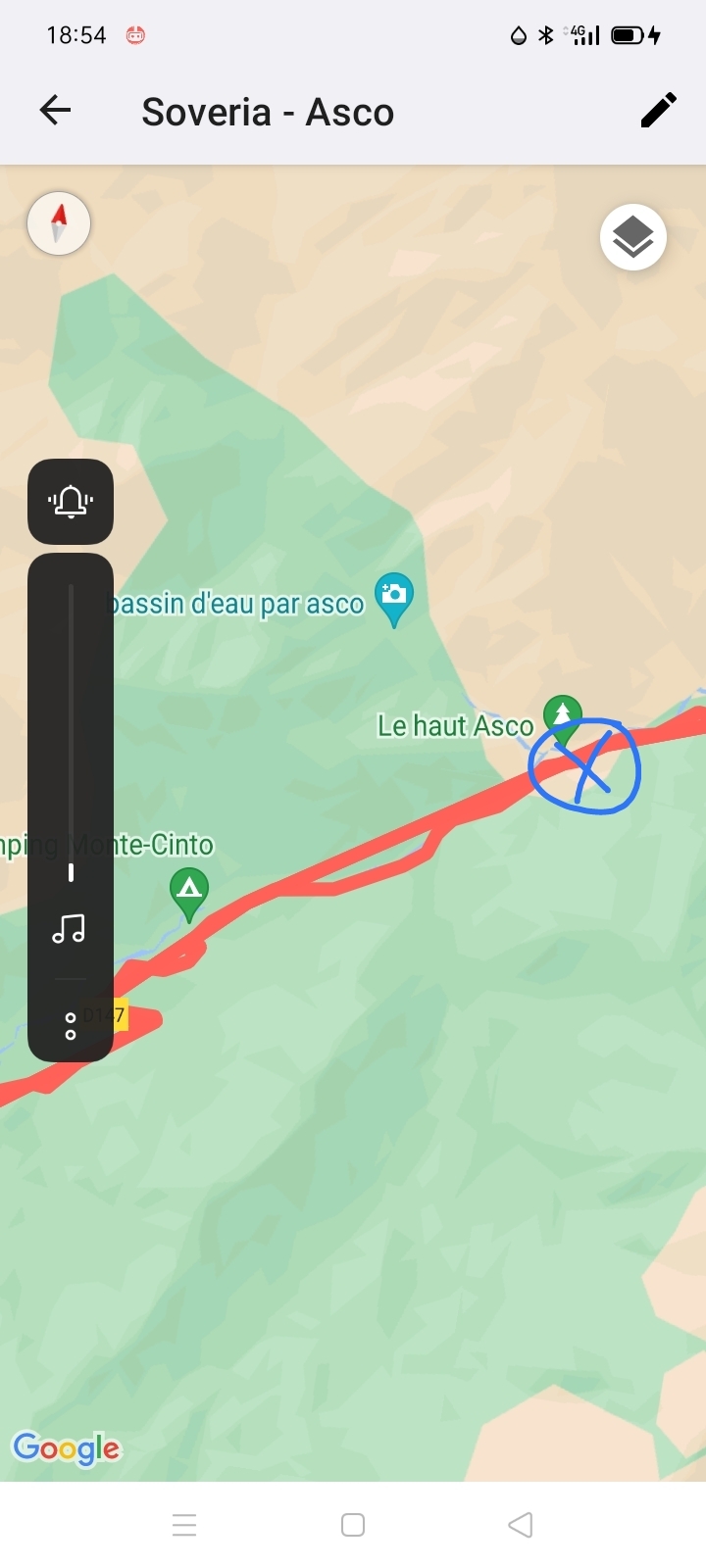Tap the system back button
Image resolution: width=706 pixels, height=1568 pixels.
pyautogui.click(x=521, y=1525)
